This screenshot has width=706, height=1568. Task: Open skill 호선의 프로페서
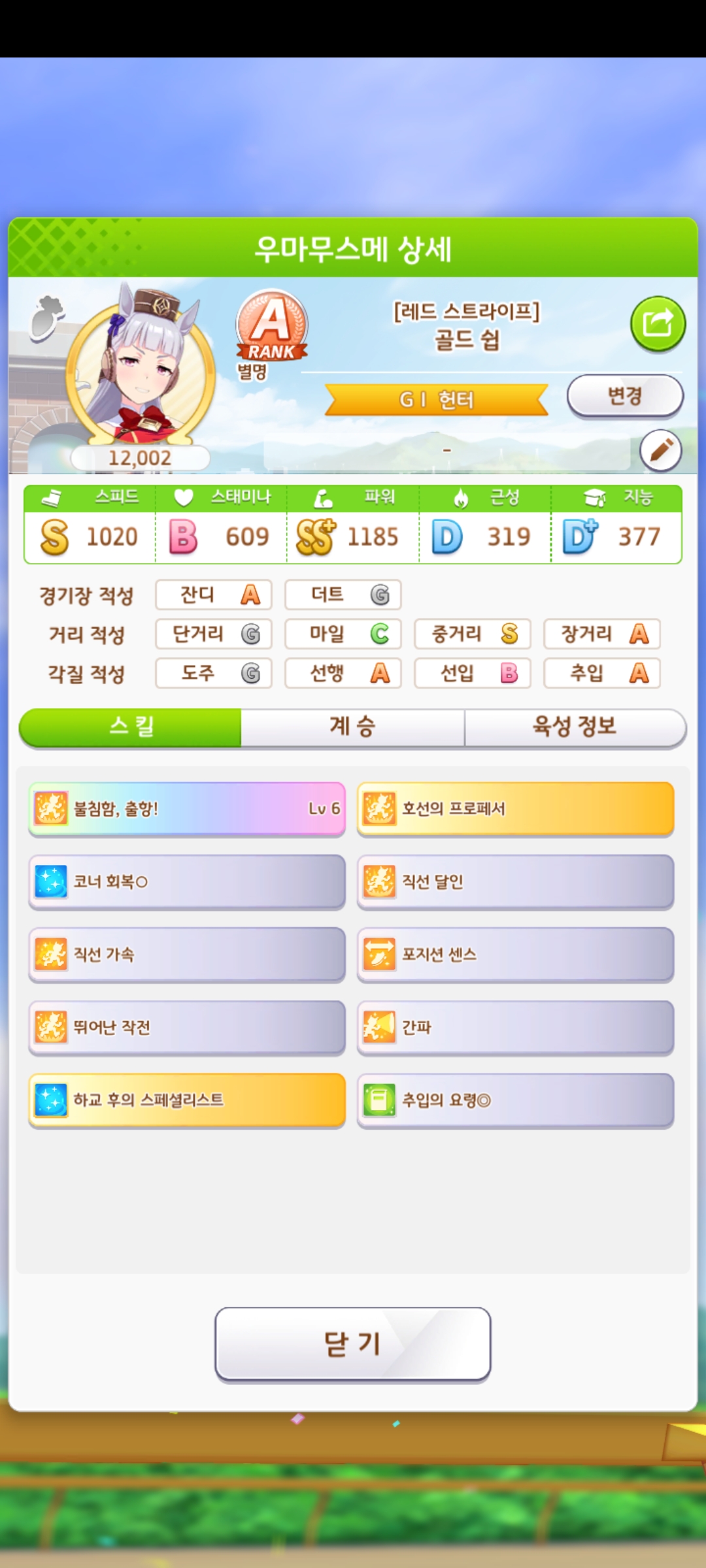(515, 809)
